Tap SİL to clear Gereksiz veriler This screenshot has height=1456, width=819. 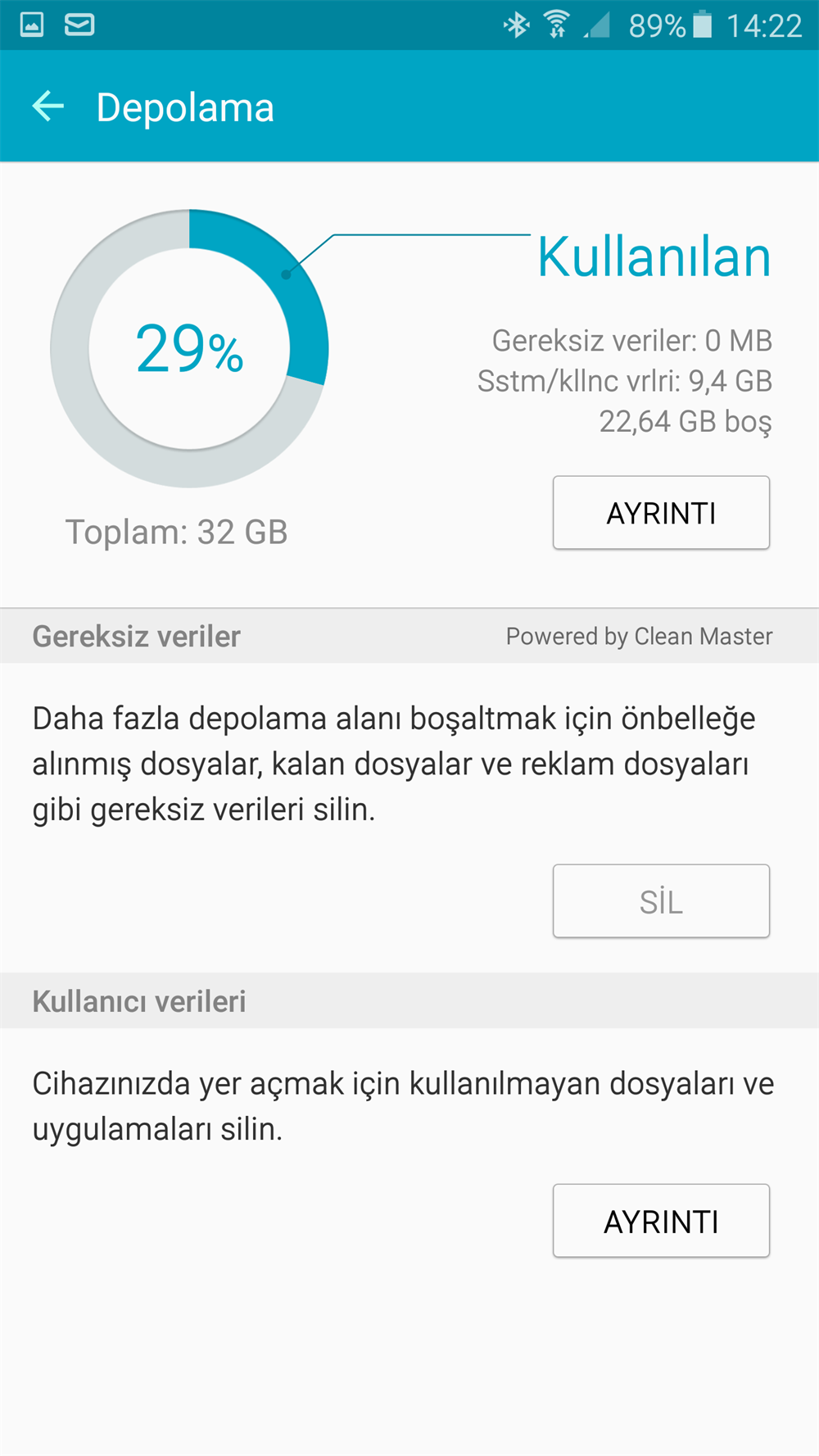pos(661,901)
